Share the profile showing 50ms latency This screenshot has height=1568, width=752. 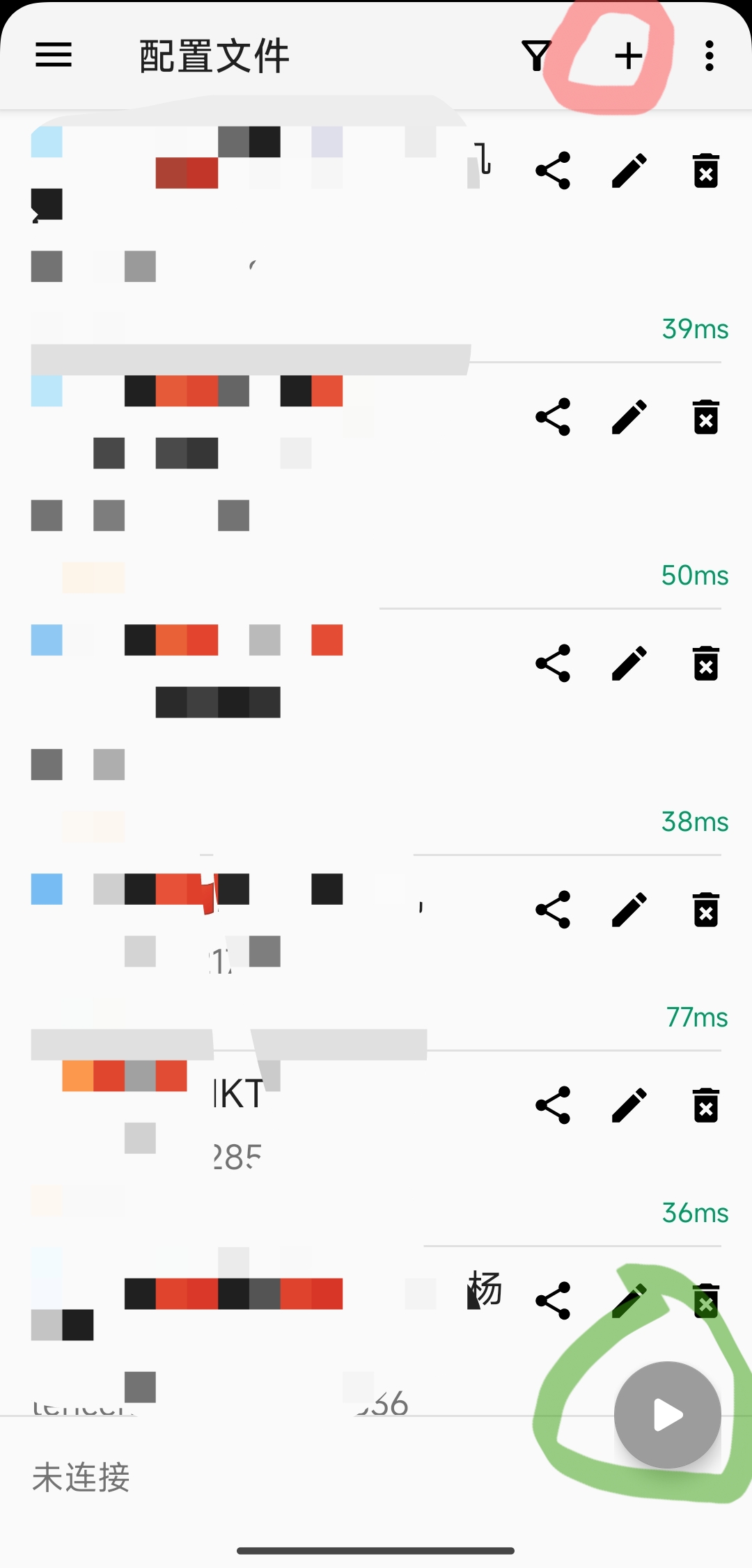click(x=554, y=417)
